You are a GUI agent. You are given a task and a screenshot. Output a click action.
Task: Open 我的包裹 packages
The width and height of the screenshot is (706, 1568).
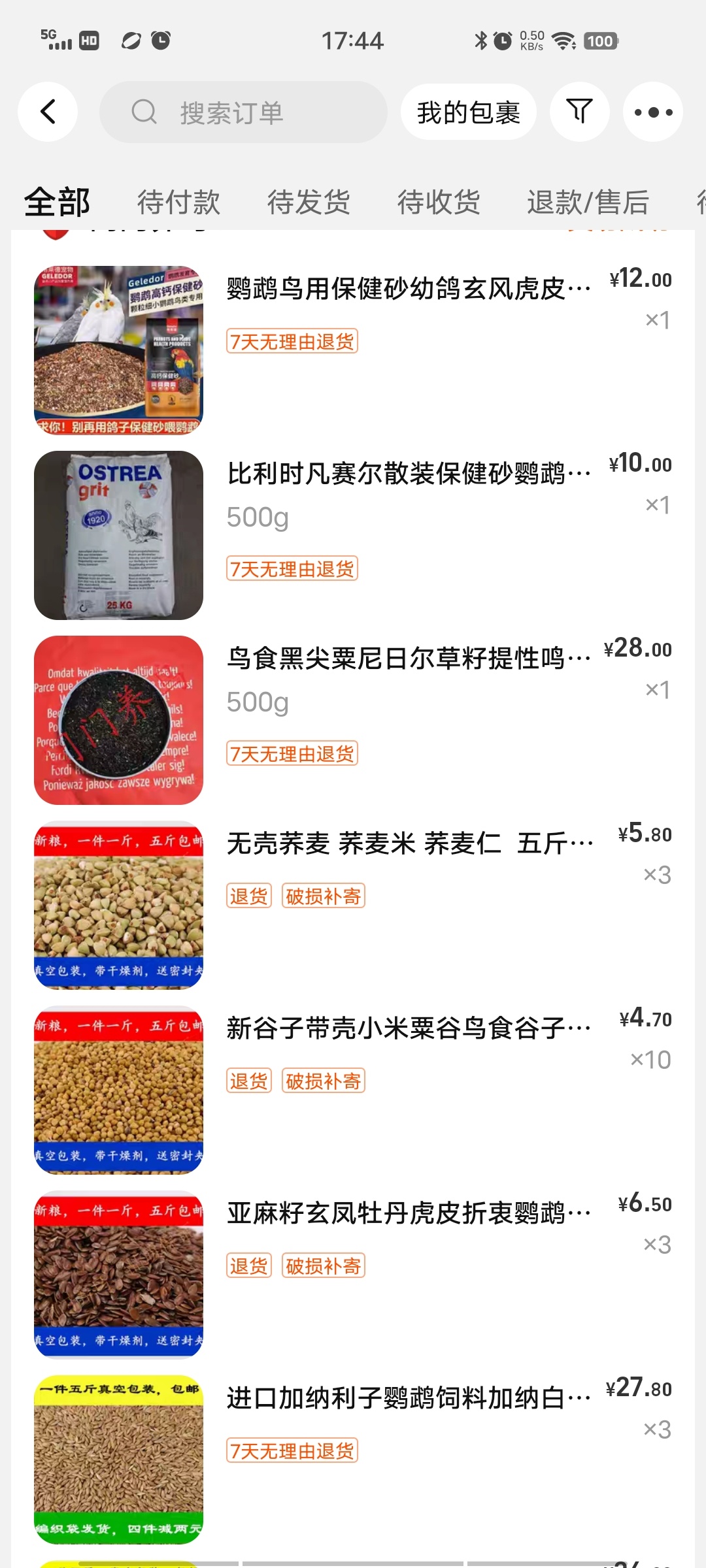coord(468,112)
